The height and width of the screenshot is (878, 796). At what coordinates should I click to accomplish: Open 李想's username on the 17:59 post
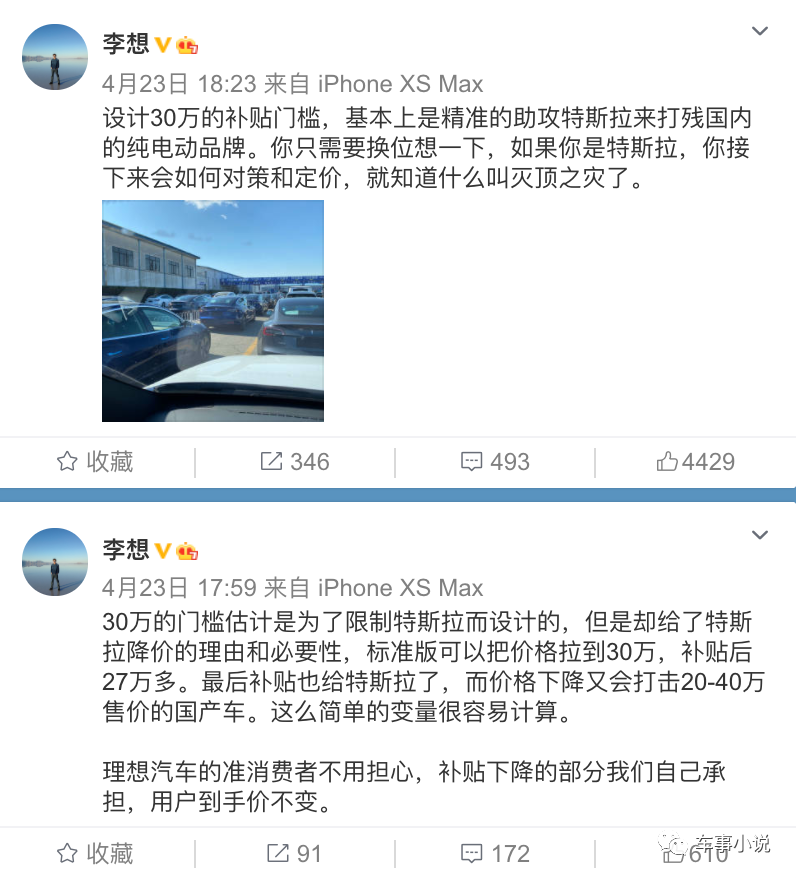pos(125,550)
